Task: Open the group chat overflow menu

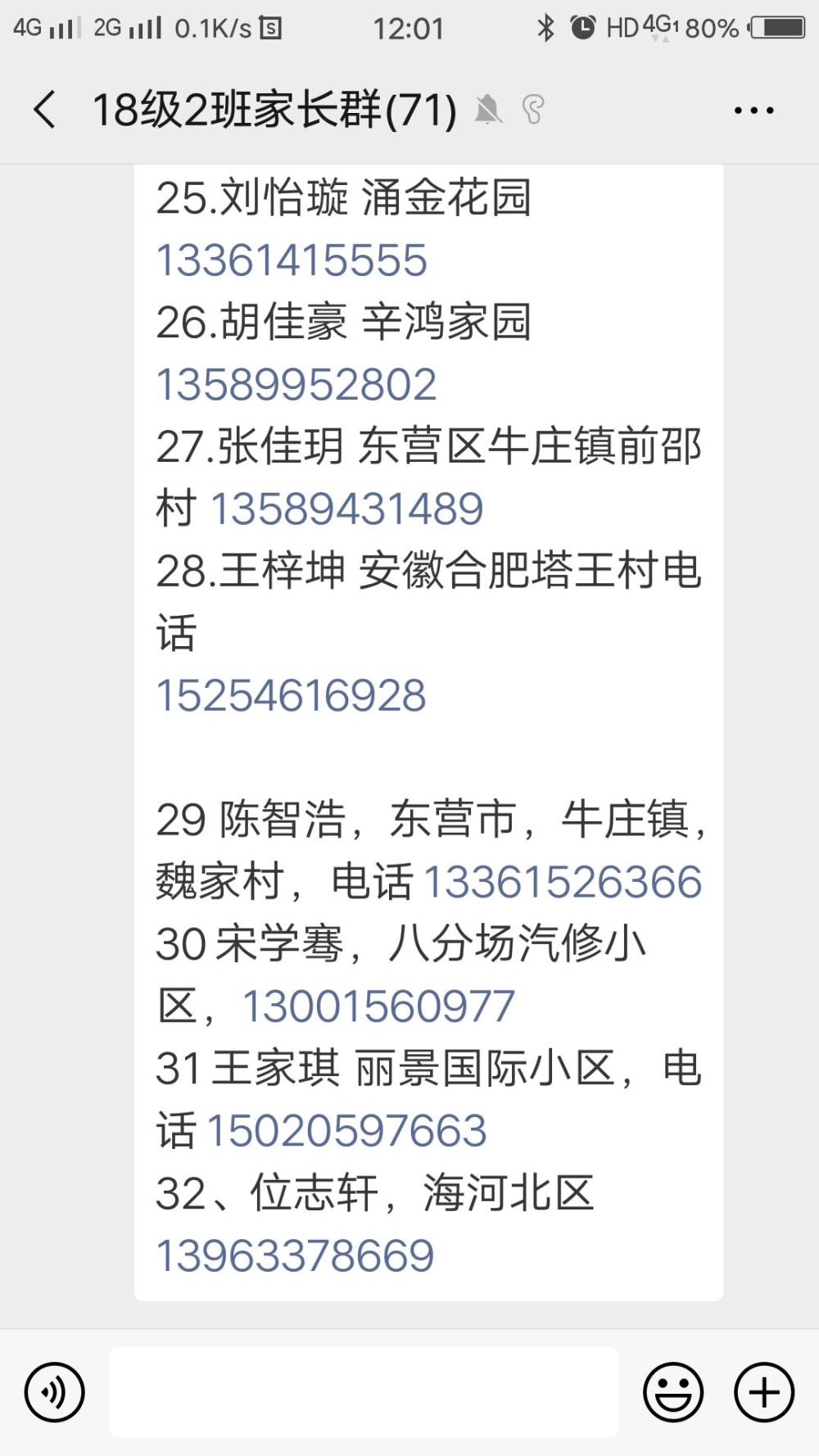Action: coord(753,110)
